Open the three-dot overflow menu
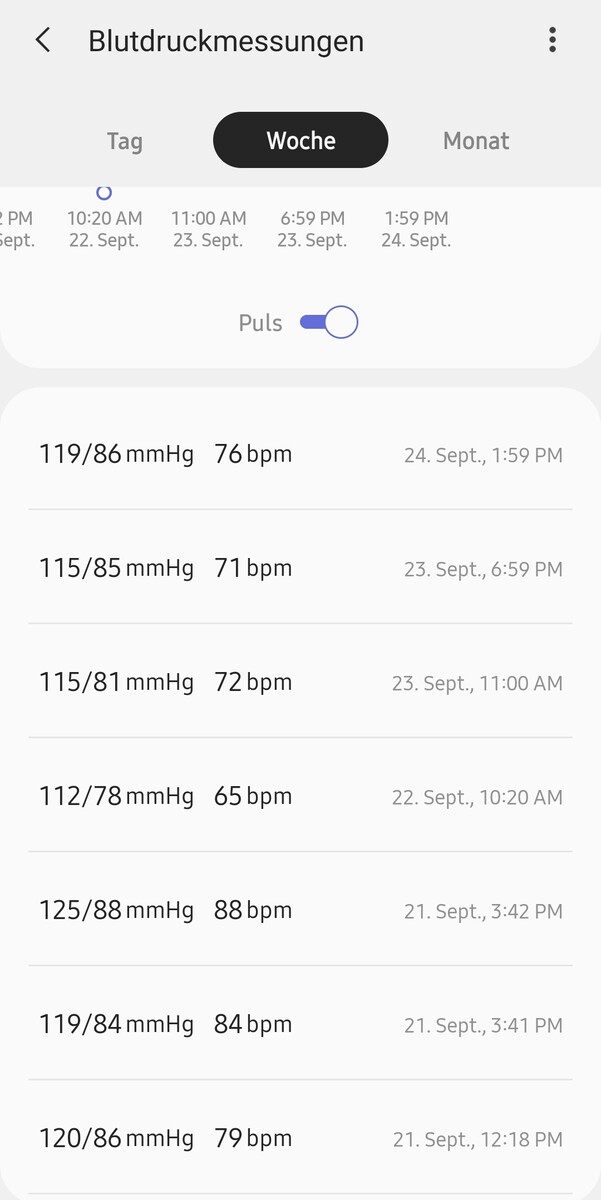This screenshot has width=601, height=1200. click(552, 41)
